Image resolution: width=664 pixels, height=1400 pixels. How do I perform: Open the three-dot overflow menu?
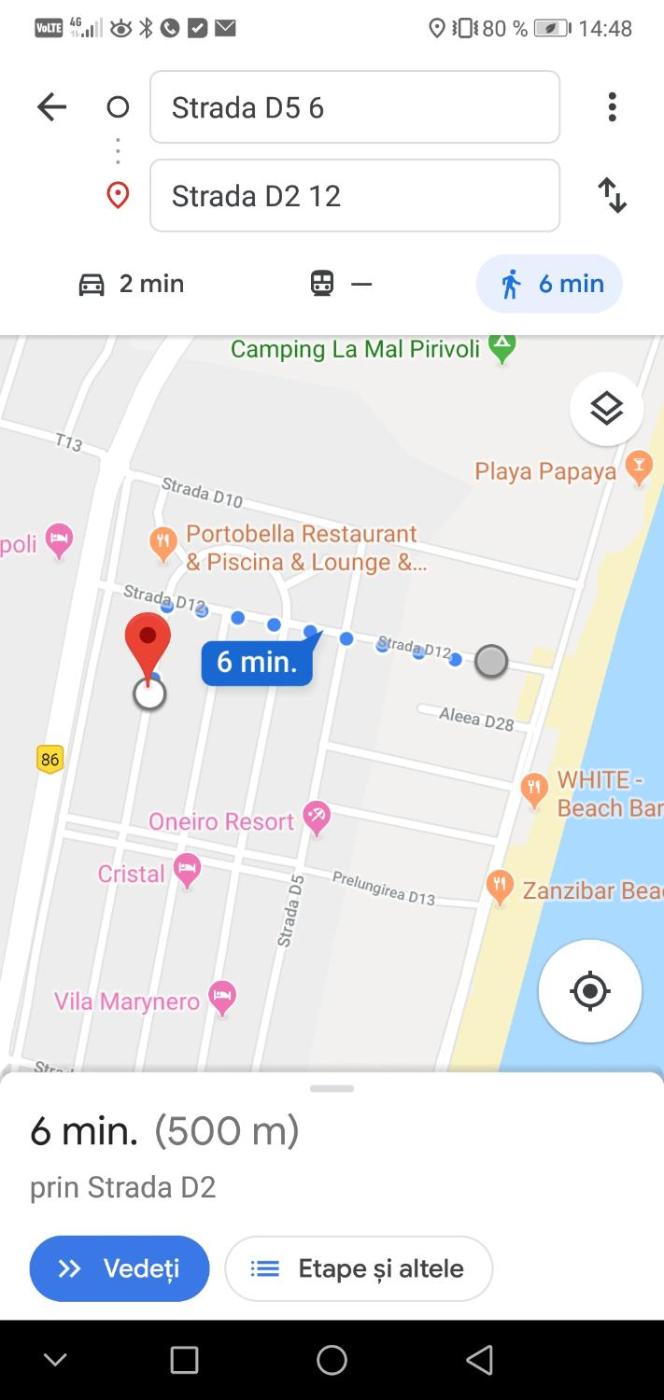pyautogui.click(x=612, y=107)
